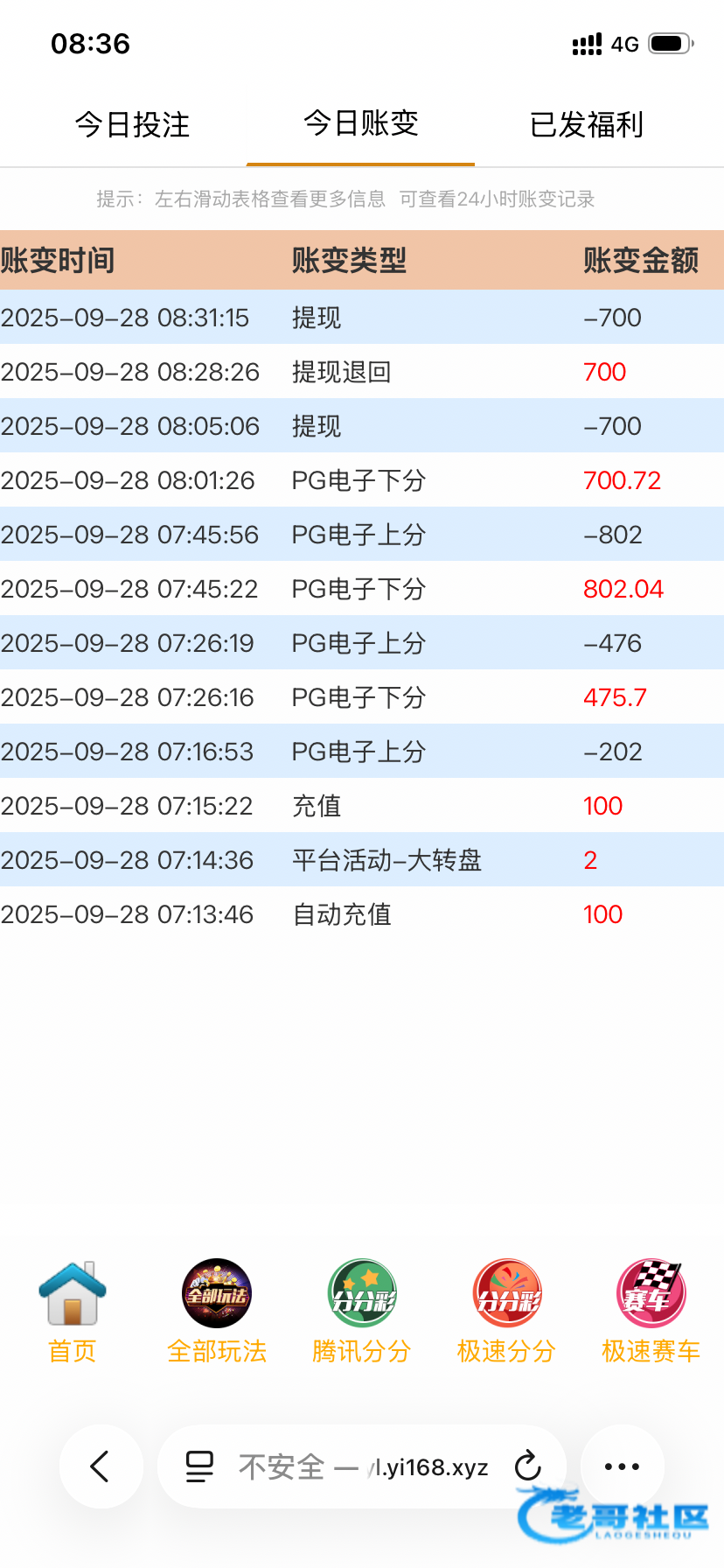Switch to the 今日投注 tab
The image size is (724, 1568).
tap(132, 125)
